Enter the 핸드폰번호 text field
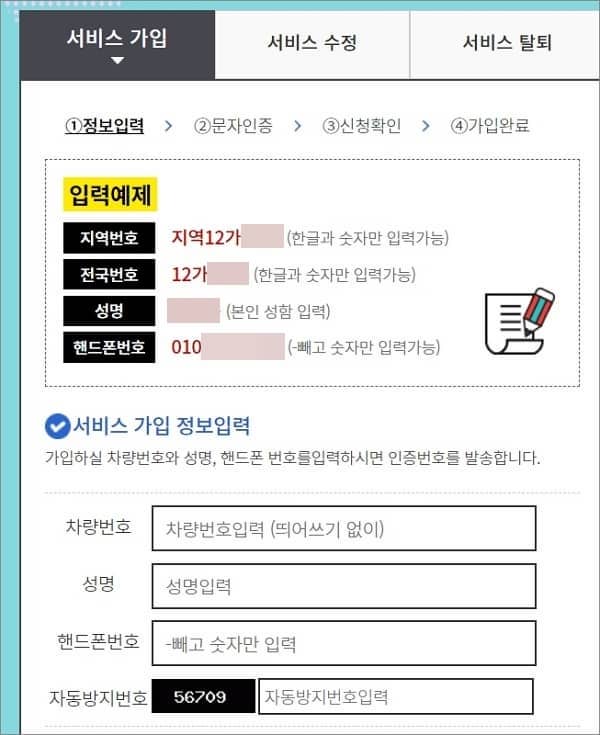The width and height of the screenshot is (600, 735). (343, 643)
